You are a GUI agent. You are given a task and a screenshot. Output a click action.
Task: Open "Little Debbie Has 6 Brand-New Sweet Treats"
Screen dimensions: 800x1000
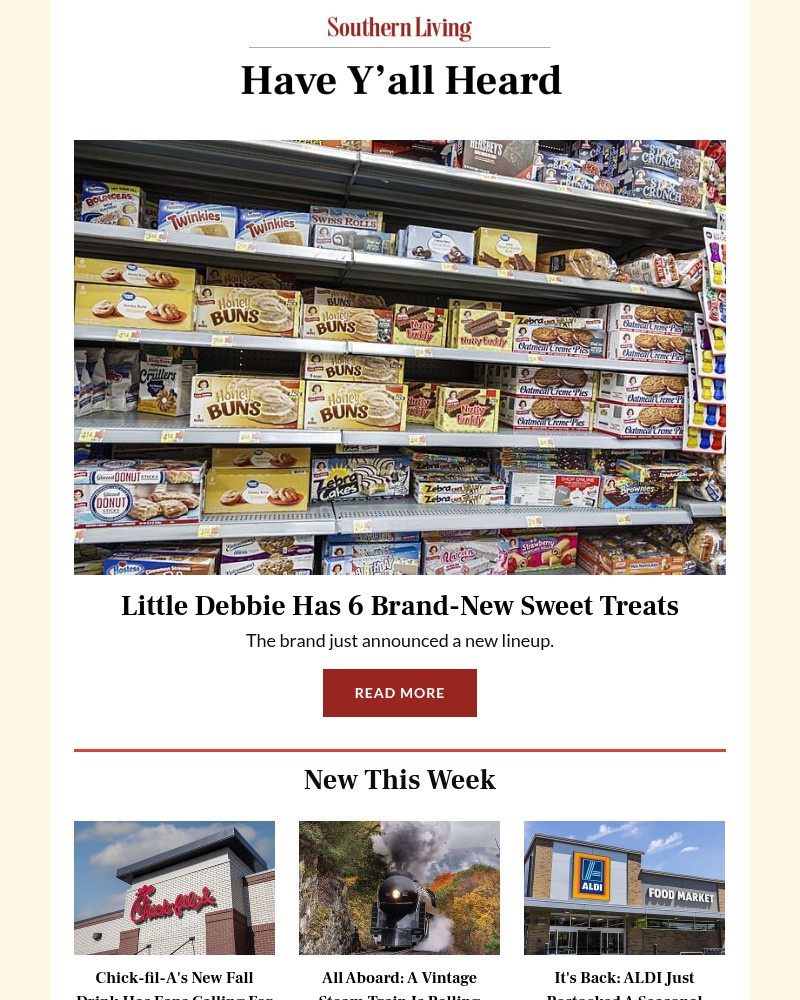399,606
